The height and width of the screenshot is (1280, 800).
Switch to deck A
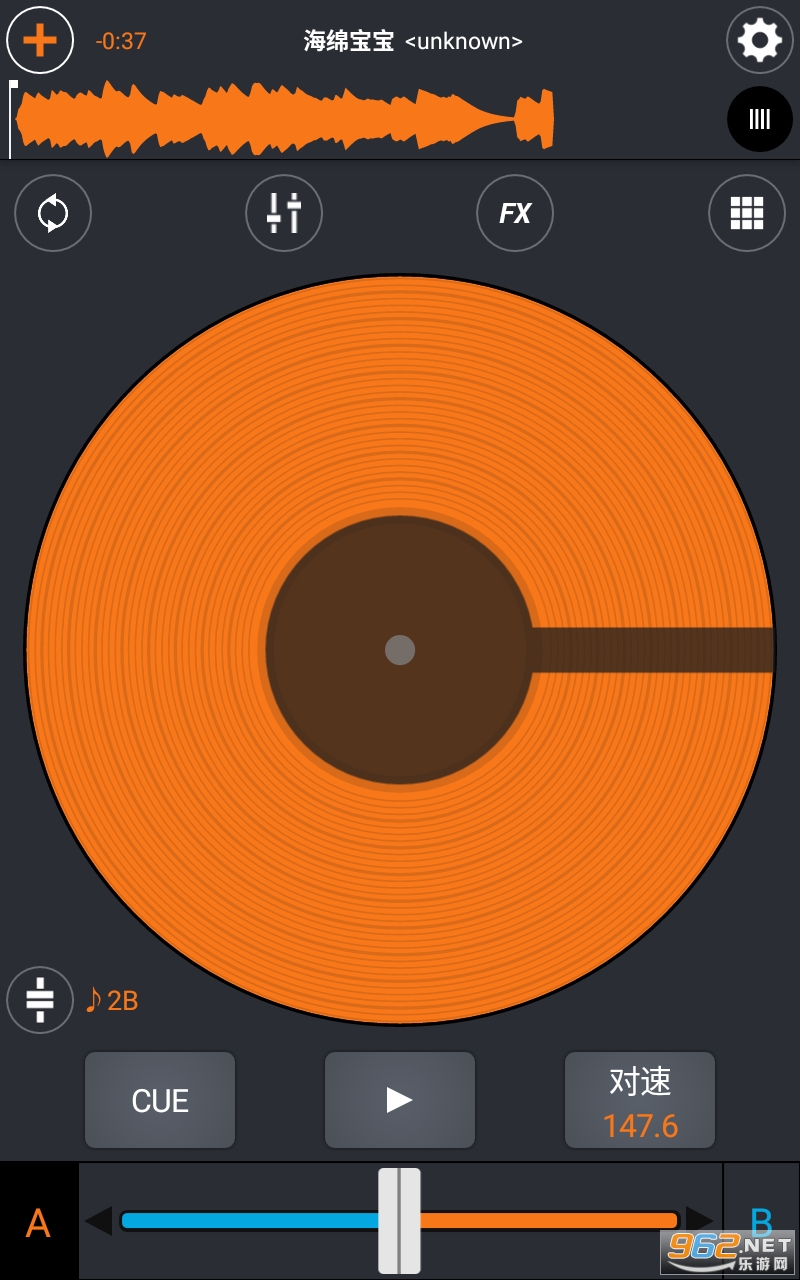coord(38,1222)
